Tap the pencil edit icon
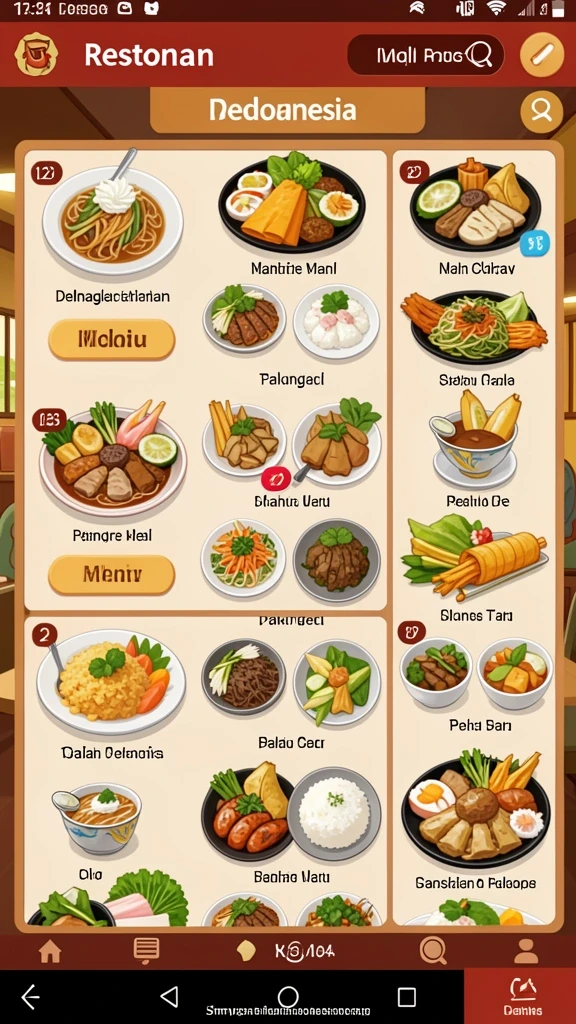 (x=542, y=56)
